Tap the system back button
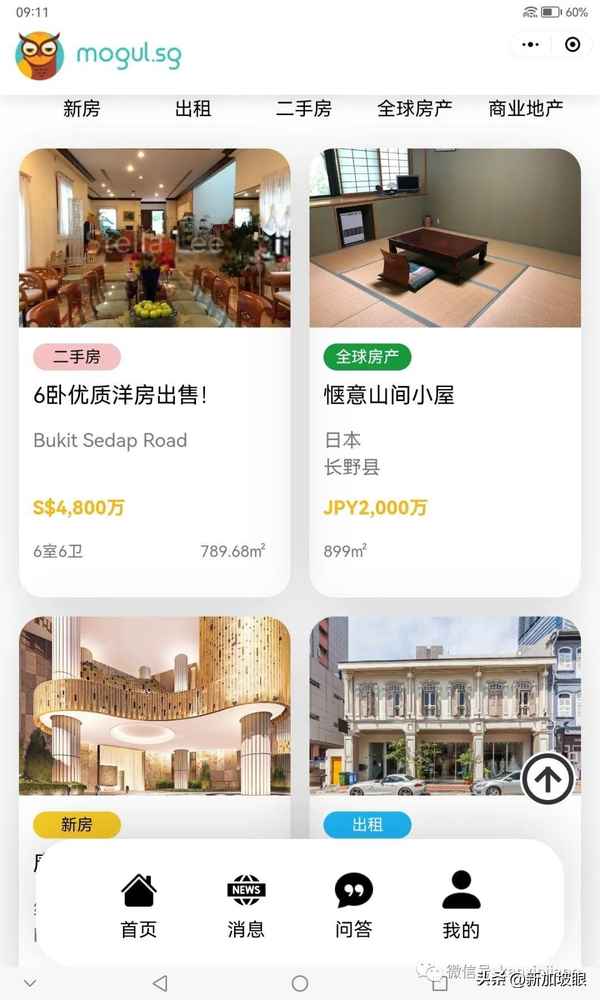This screenshot has width=600, height=1000. click(160, 983)
